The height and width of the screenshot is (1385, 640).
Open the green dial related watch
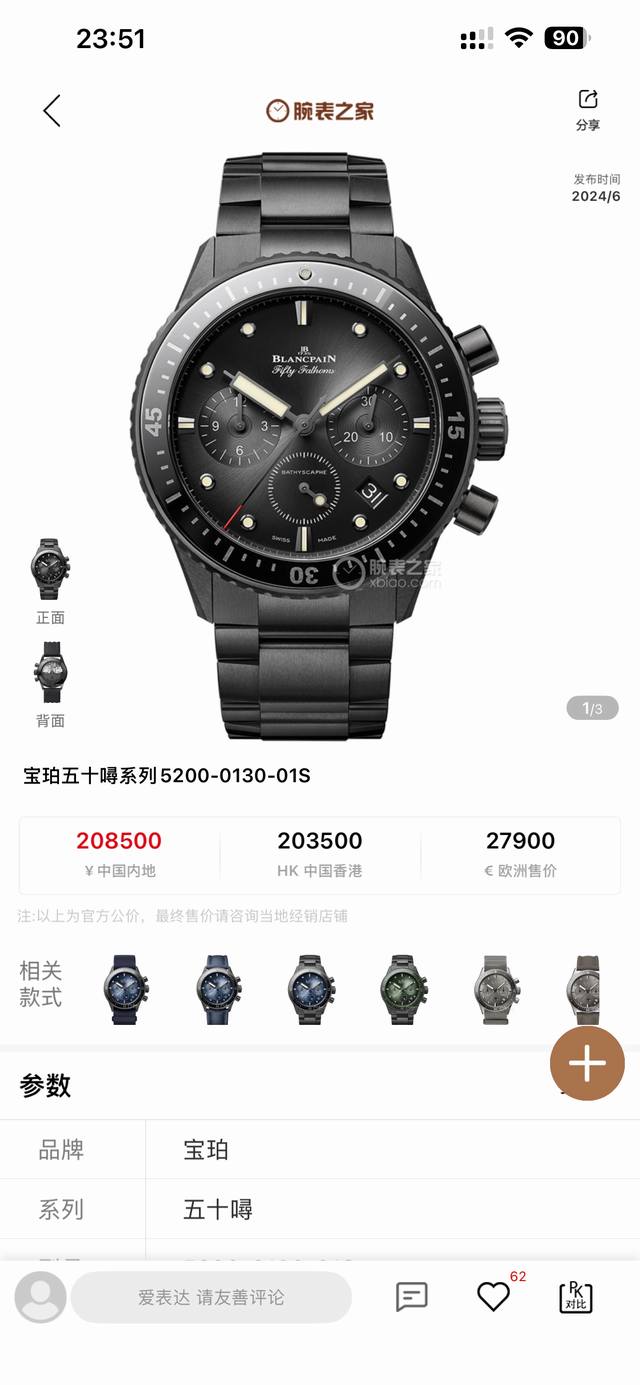404,989
